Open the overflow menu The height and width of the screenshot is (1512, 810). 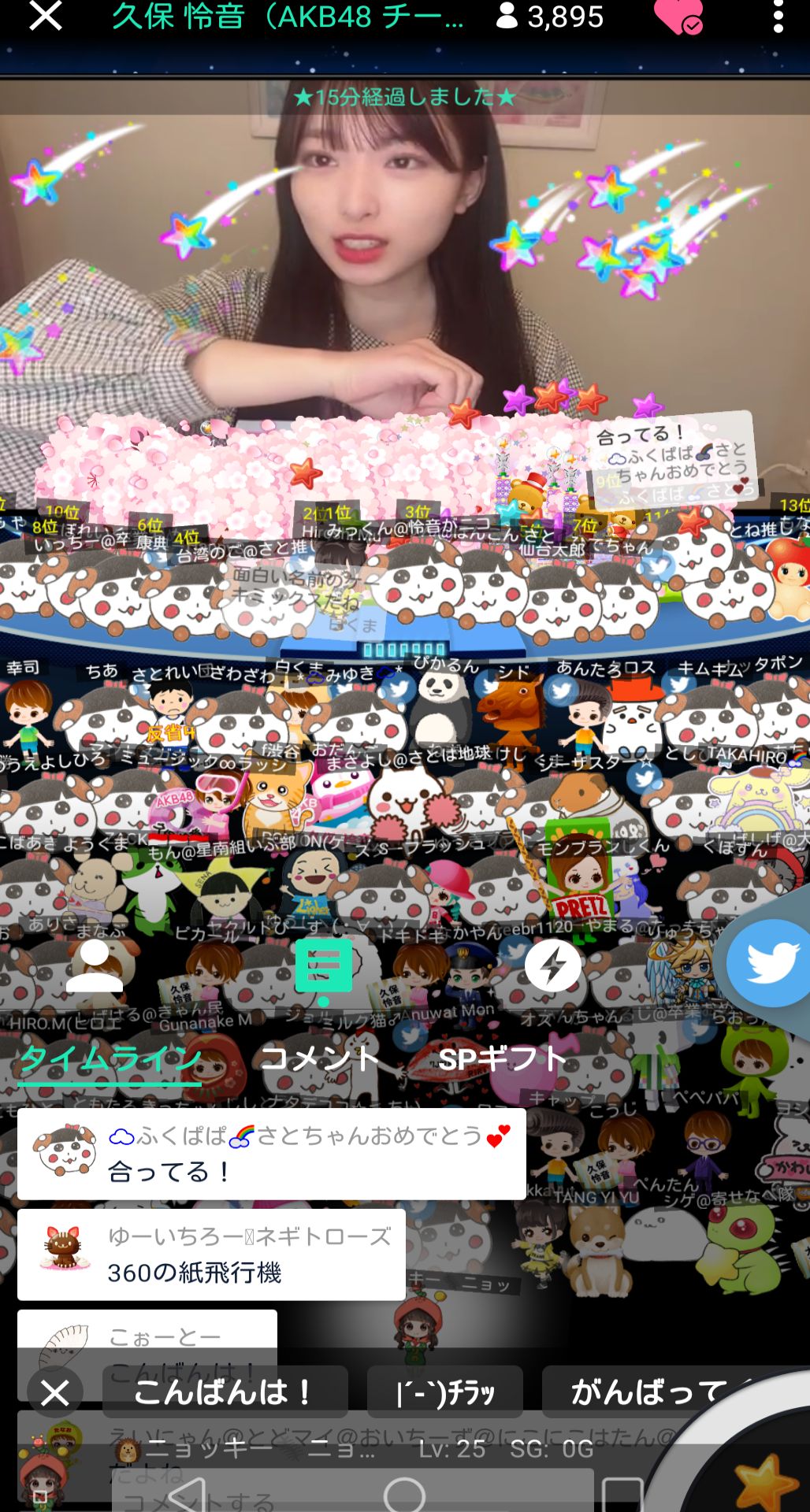tap(778, 17)
